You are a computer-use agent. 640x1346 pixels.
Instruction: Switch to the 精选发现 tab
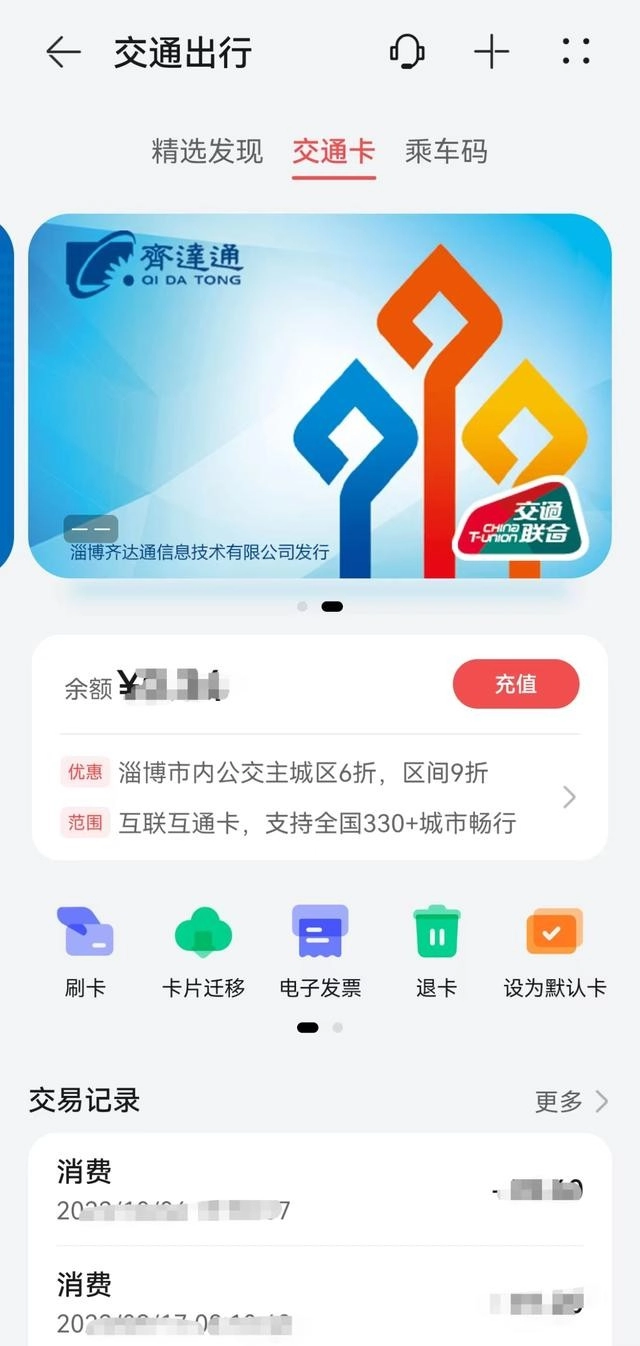click(207, 152)
